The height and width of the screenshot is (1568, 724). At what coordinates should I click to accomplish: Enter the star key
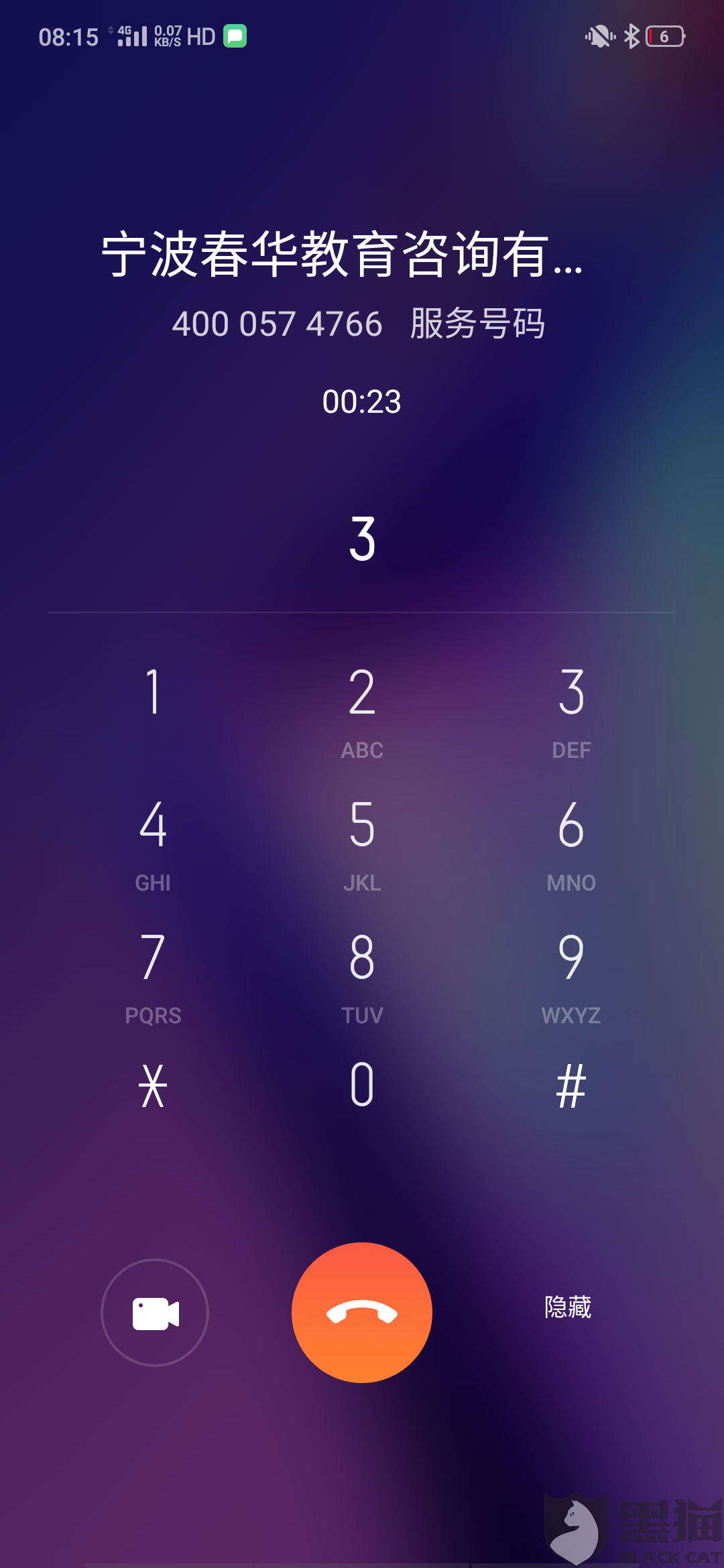pos(154,1086)
